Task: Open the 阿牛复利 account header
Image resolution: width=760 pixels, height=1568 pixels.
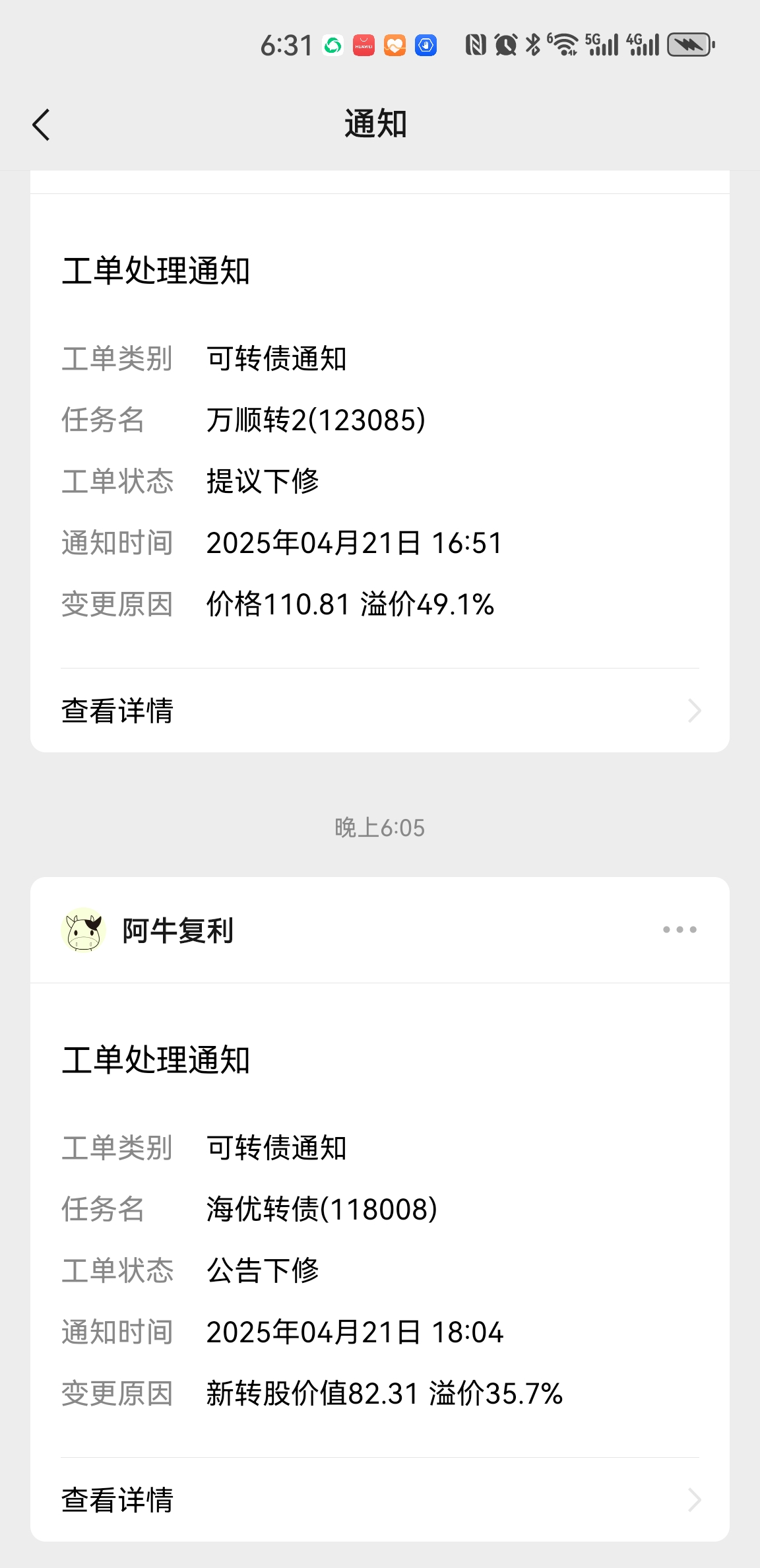Action: [178, 931]
